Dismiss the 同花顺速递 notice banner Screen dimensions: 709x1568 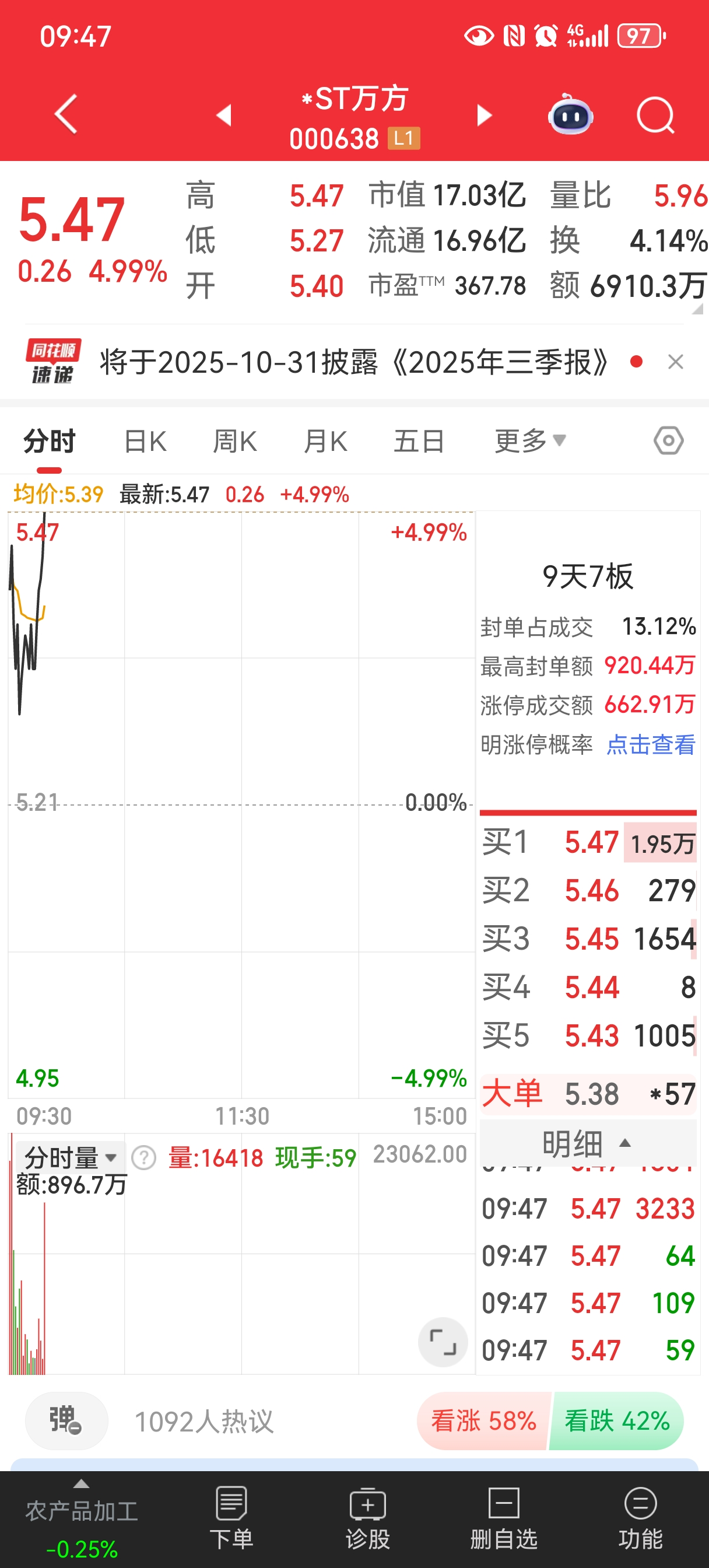click(x=676, y=363)
